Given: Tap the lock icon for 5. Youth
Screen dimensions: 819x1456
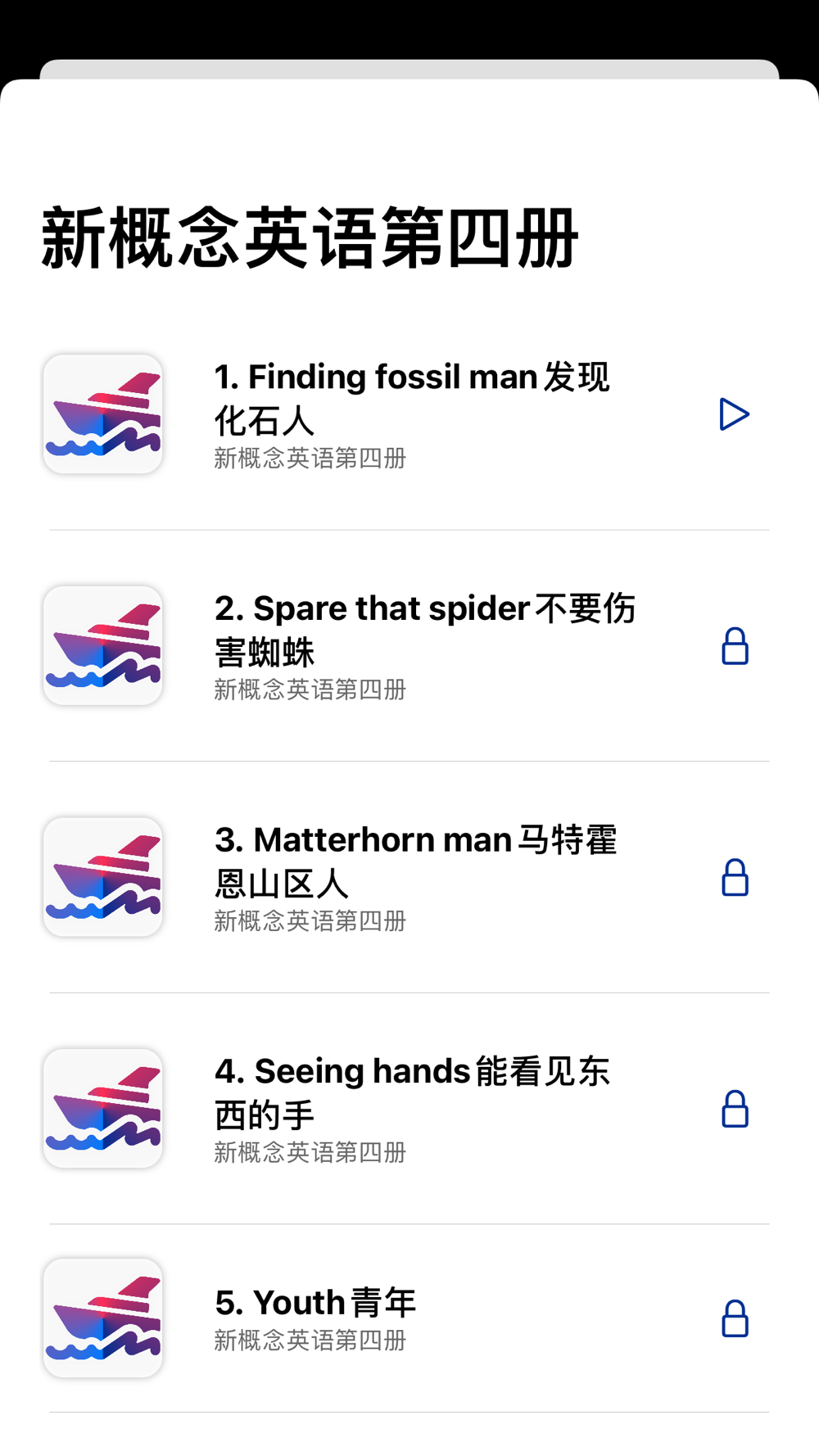Looking at the screenshot, I should pos(735,1318).
